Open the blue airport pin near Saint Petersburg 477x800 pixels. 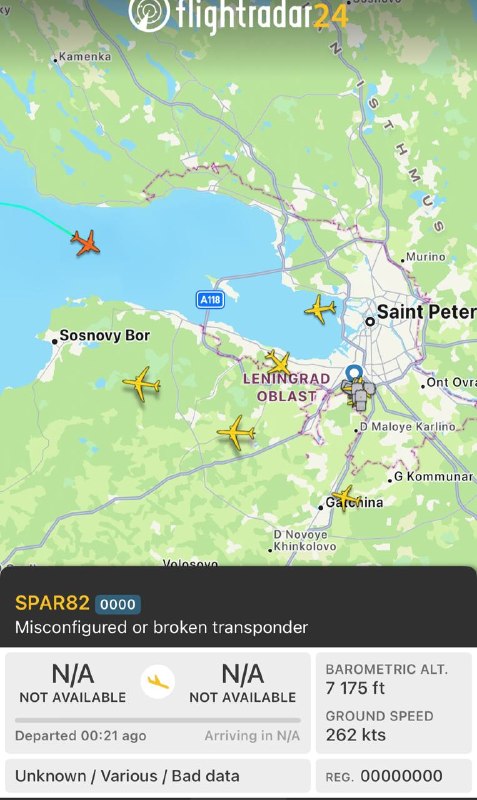click(353, 373)
